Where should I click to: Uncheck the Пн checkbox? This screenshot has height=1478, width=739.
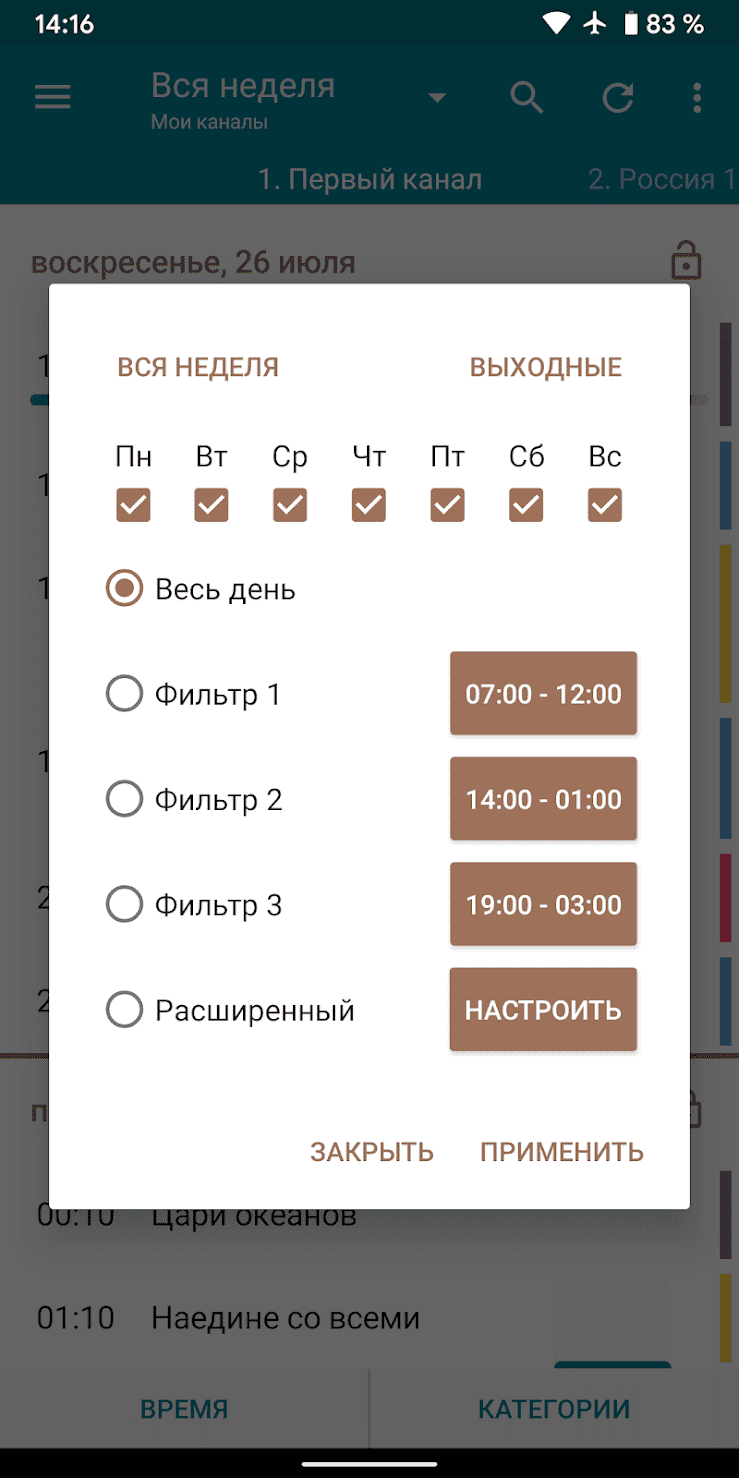pos(133,505)
